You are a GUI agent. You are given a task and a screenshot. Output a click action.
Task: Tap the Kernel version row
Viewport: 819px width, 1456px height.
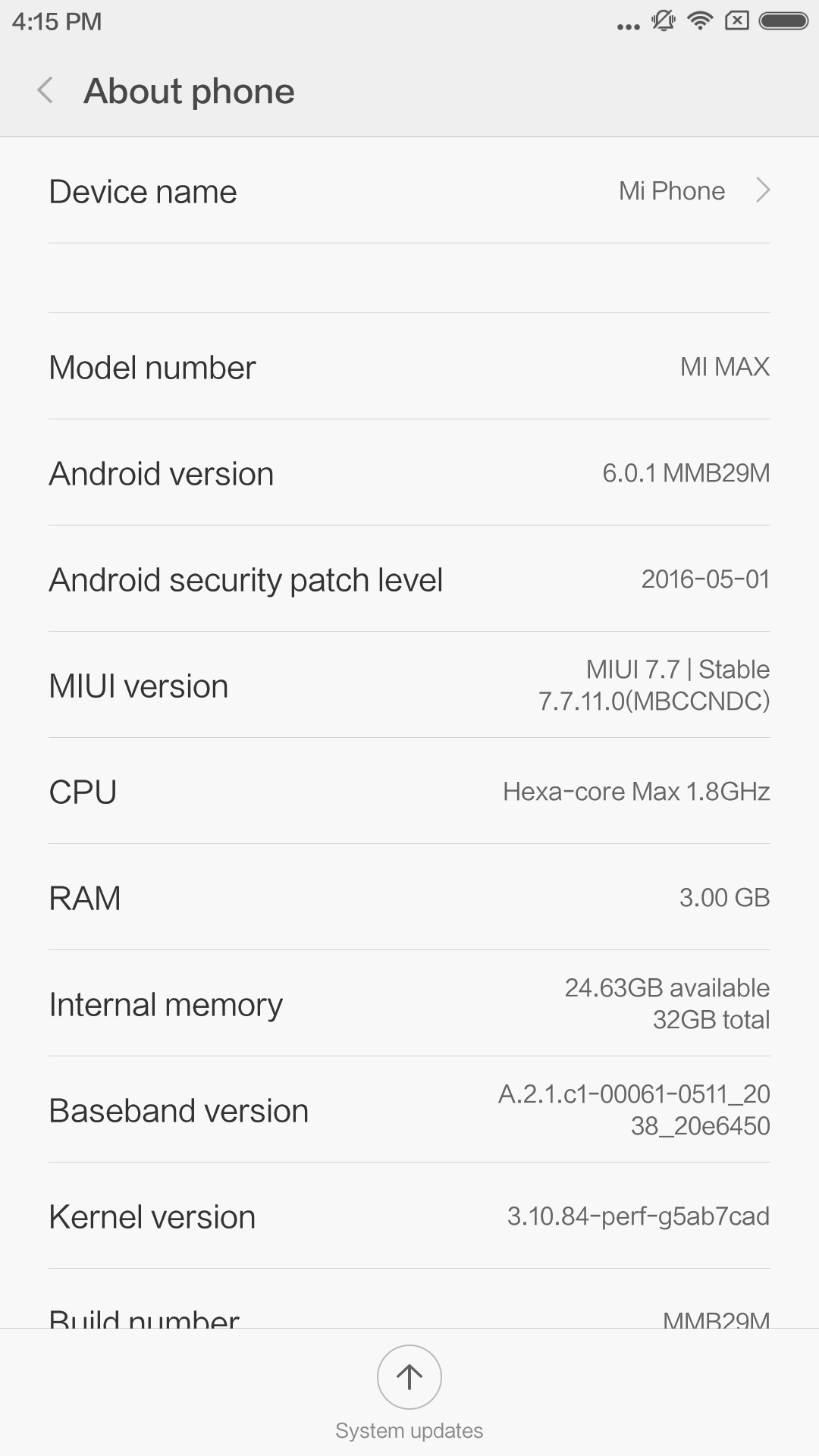[x=409, y=1216]
